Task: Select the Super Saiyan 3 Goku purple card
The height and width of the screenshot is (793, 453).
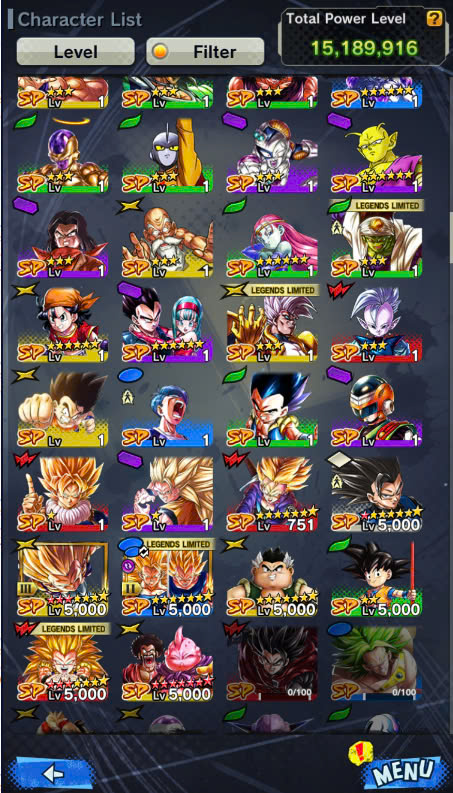Action: coord(167,496)
